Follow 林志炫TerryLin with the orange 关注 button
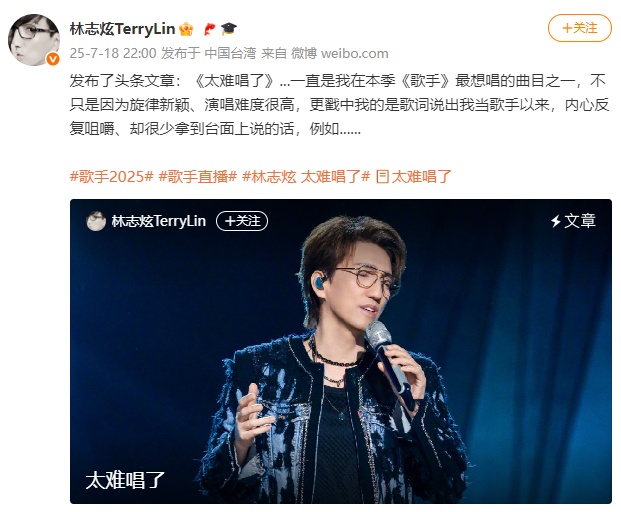Screen dimensions: 621x512 point(579,28)
